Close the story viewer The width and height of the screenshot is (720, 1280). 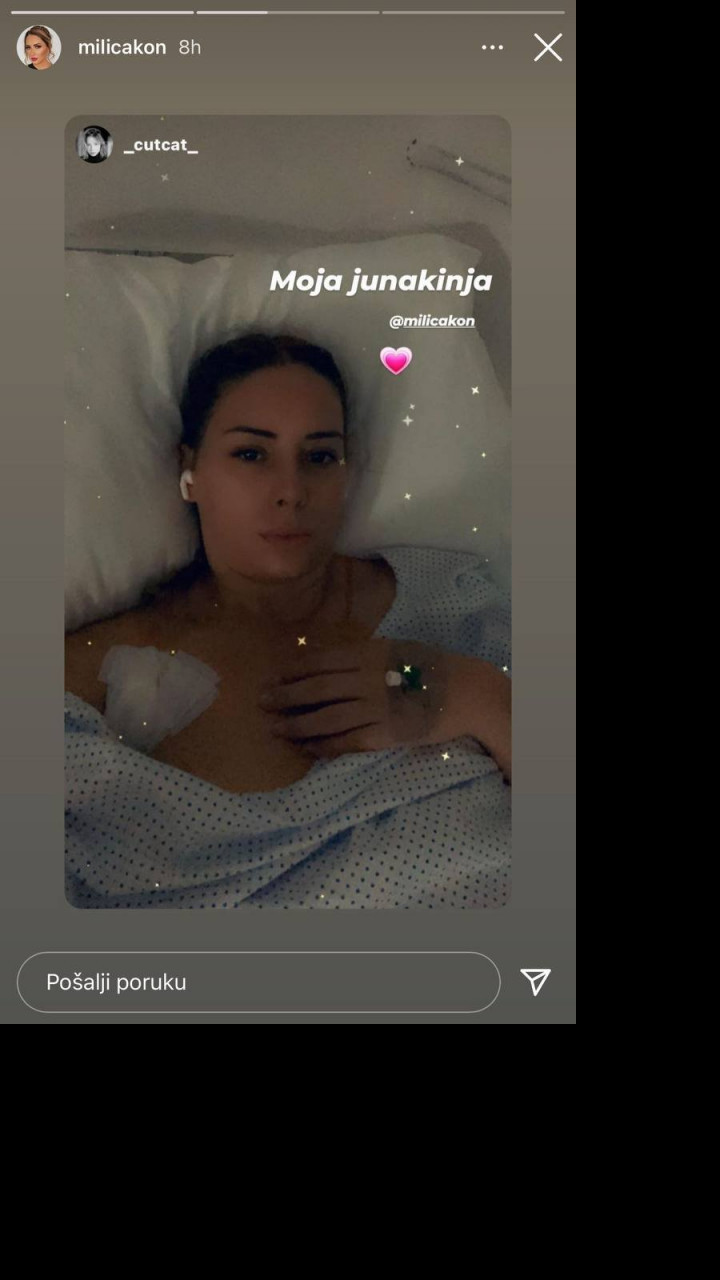point(547,47)
